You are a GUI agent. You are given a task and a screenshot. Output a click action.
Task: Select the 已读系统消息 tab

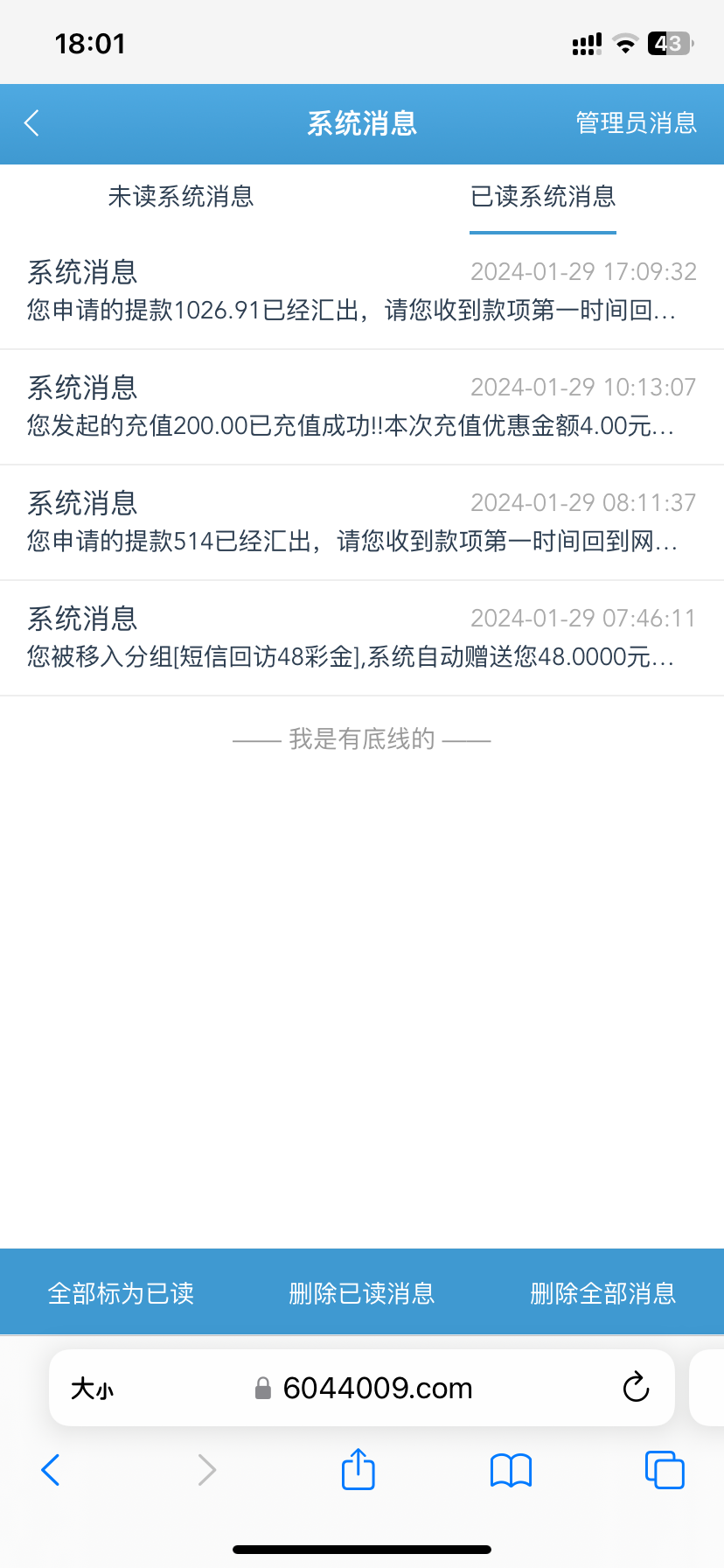(x=543, y=197)
